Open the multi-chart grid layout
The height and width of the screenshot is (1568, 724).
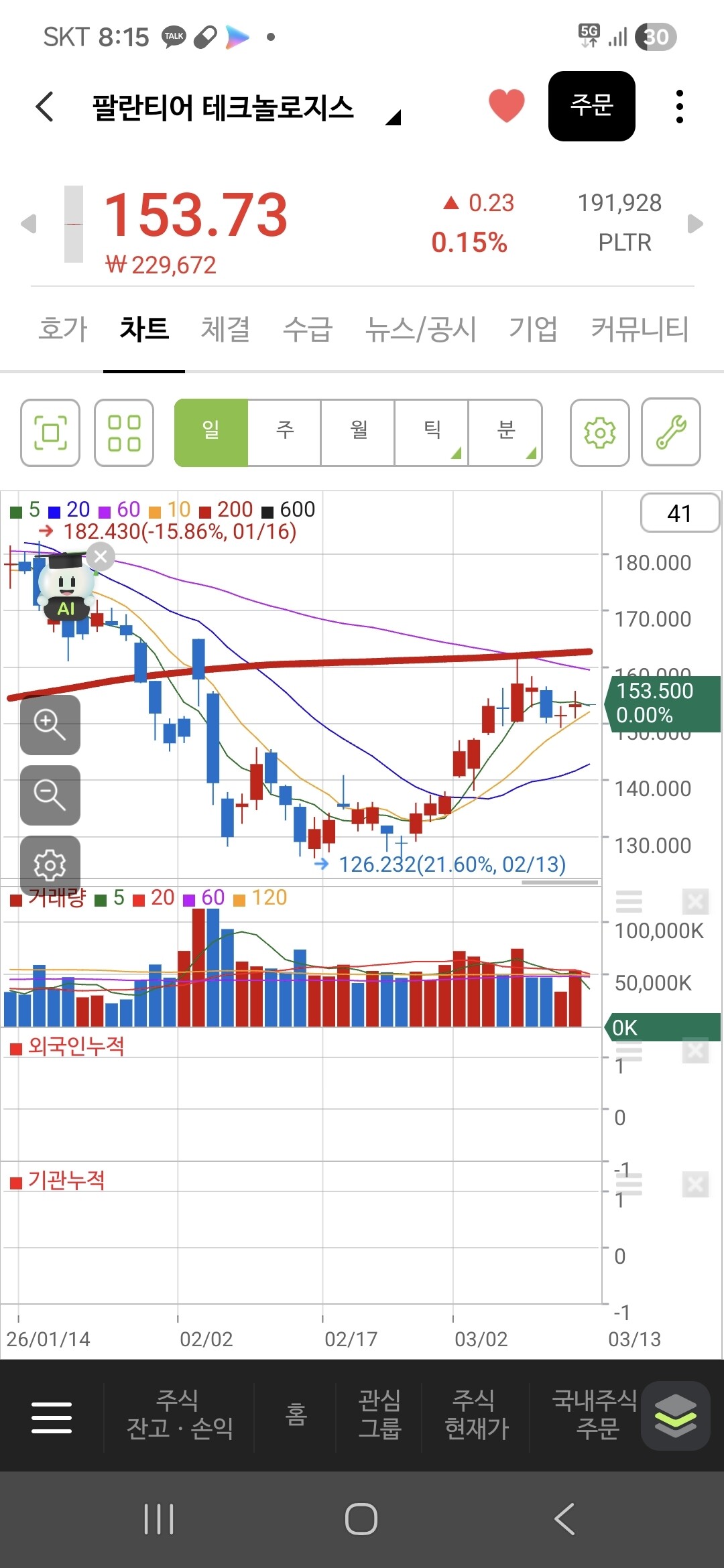pos(124,432)
